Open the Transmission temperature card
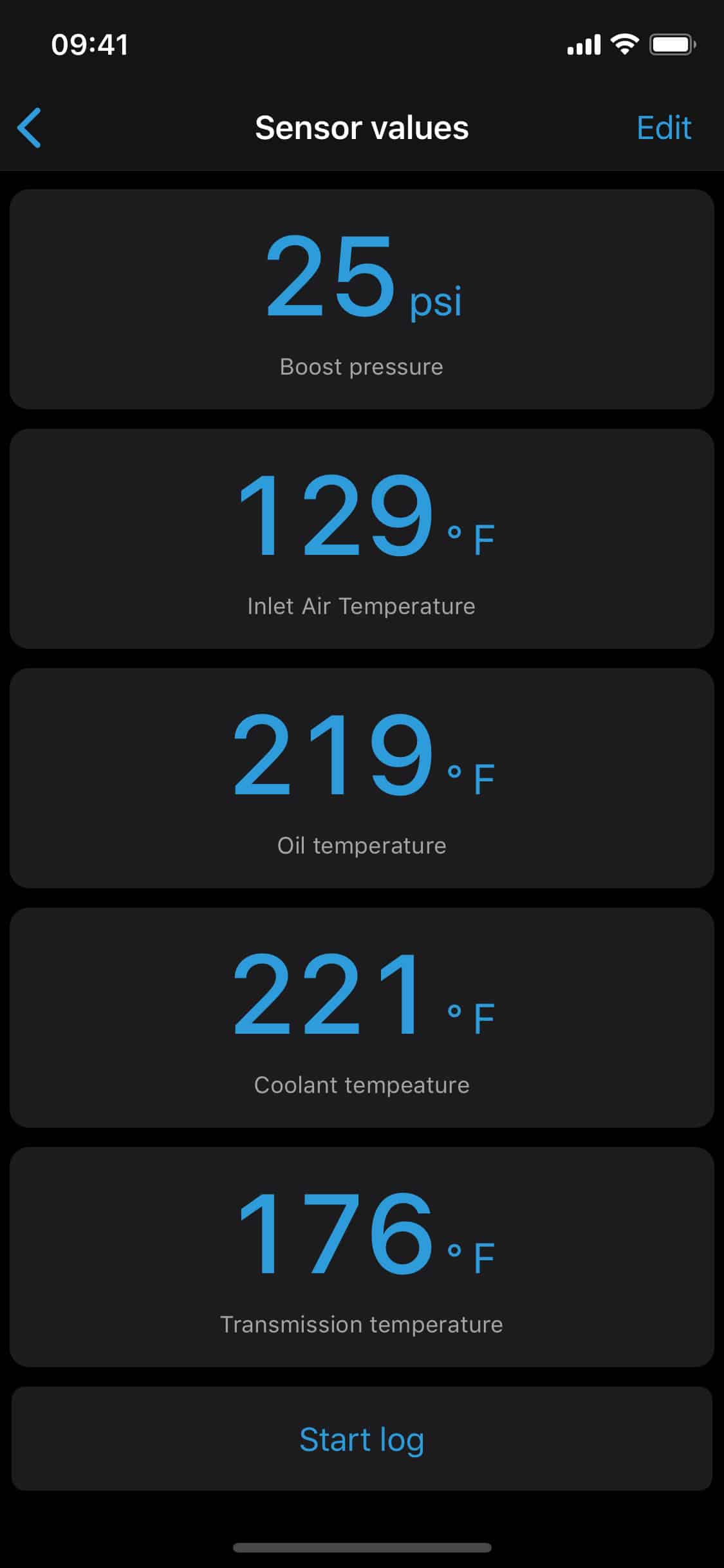 click(x=362, y=1257)
